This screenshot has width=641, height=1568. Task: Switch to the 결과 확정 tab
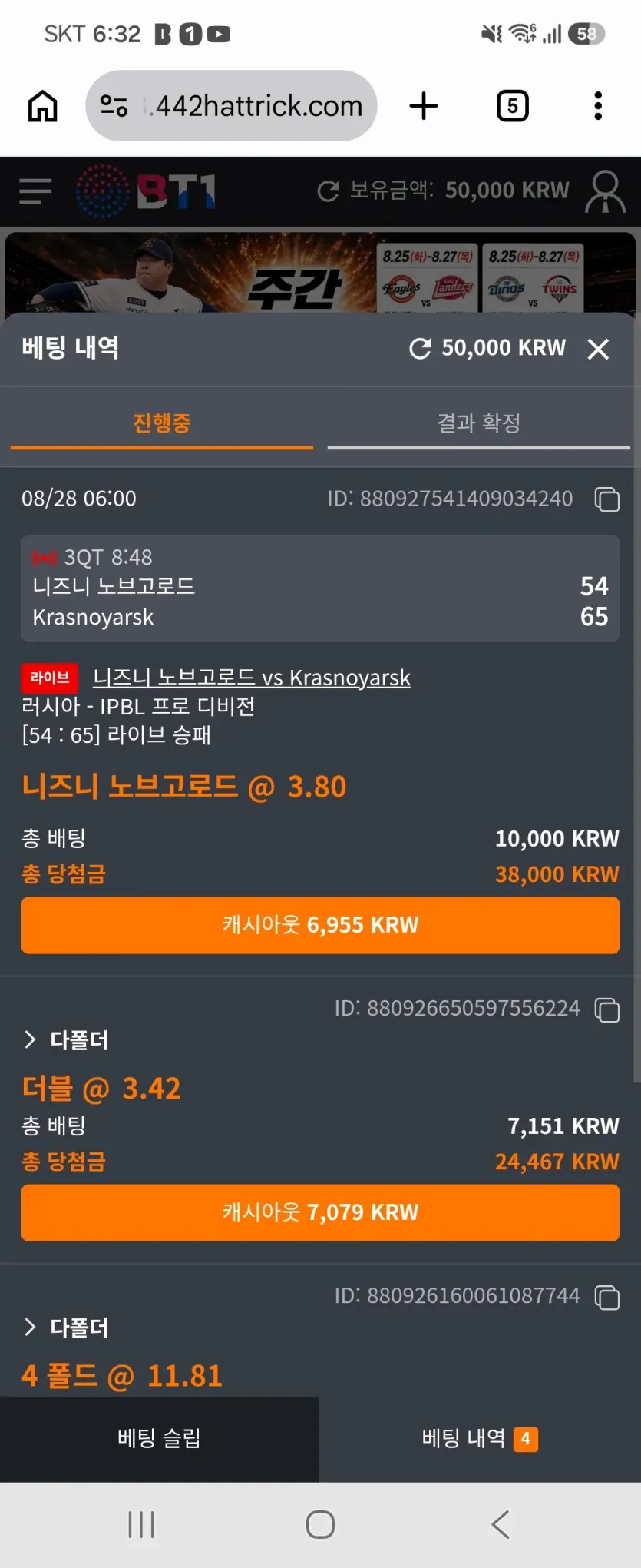478,423
